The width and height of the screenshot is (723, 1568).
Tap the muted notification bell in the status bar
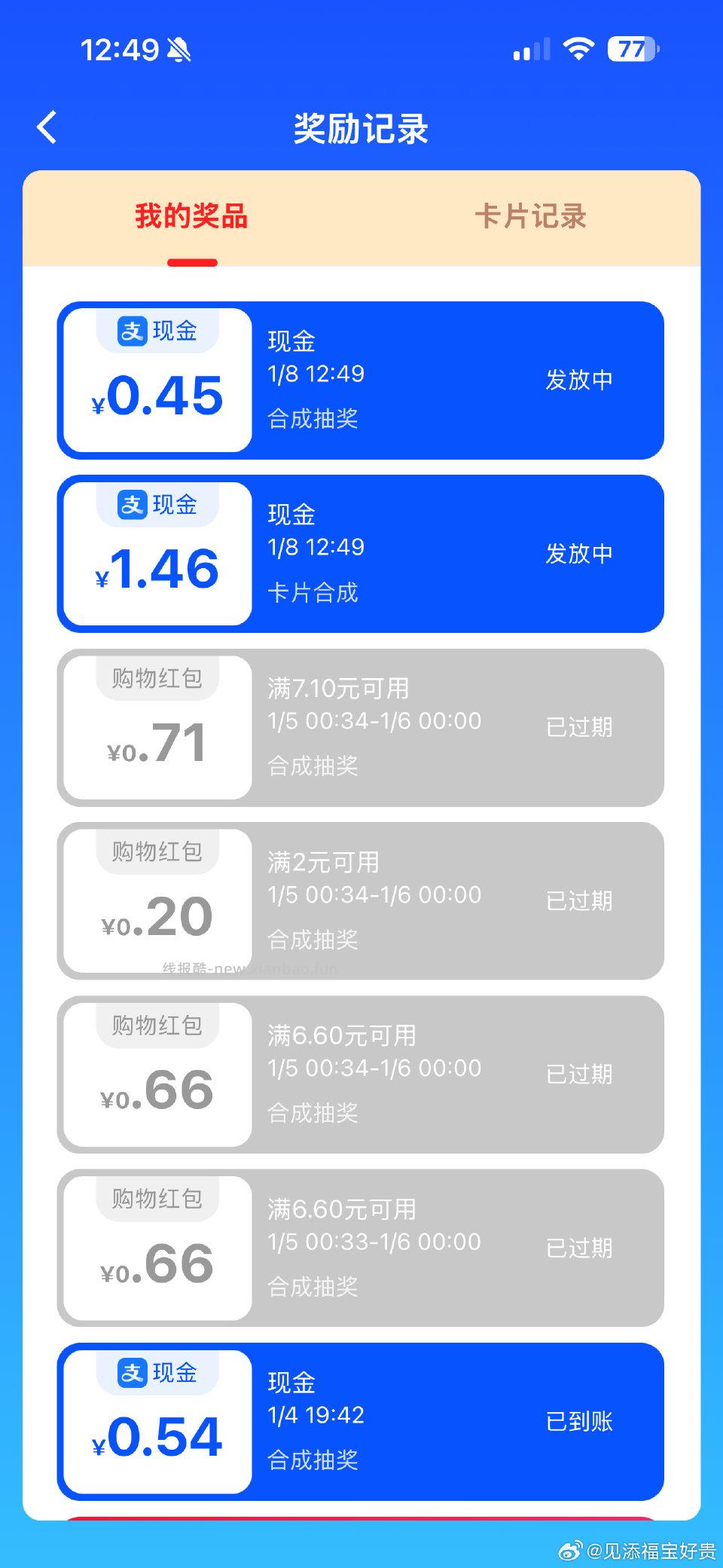pyautogui.click(x=178, y=47)
